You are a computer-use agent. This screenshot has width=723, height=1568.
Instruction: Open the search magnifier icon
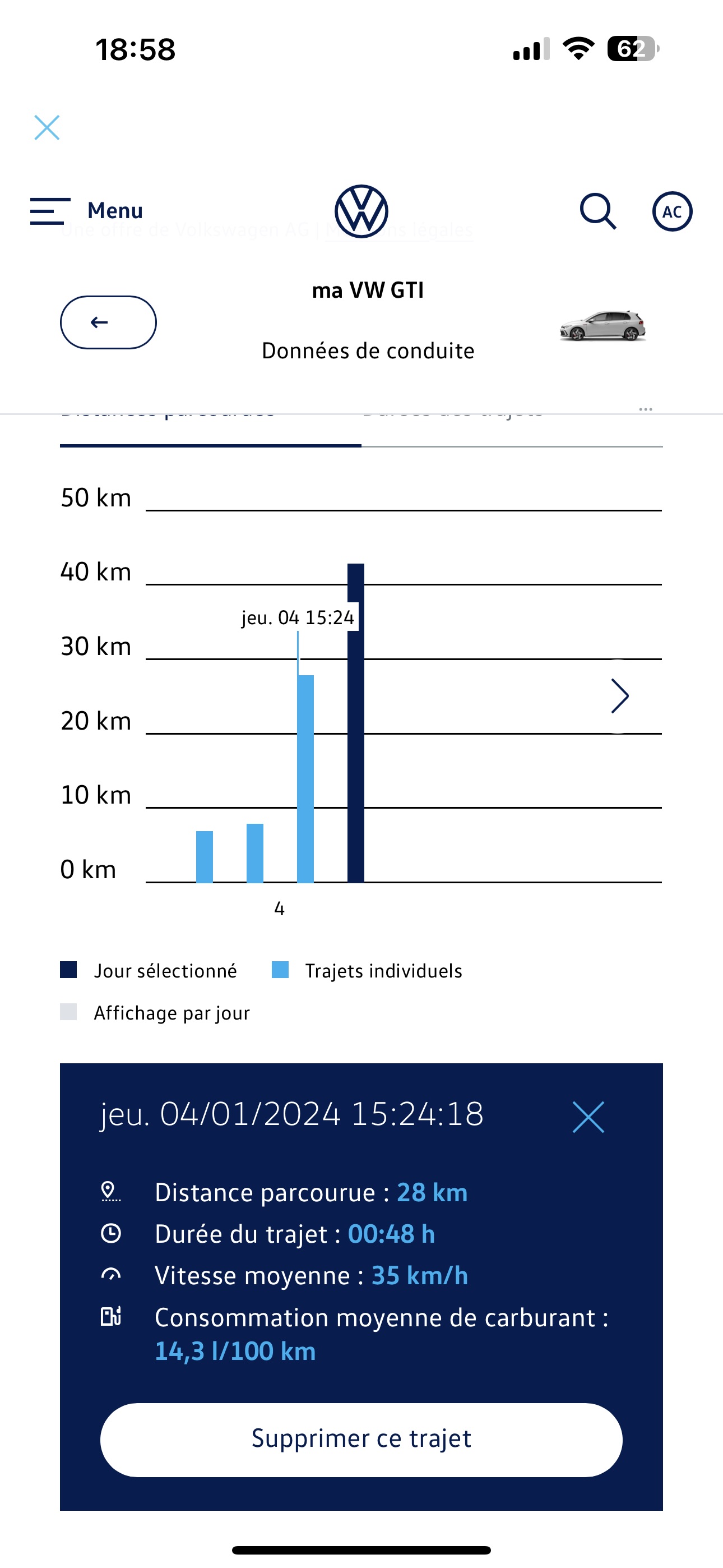tap(597, 211)
